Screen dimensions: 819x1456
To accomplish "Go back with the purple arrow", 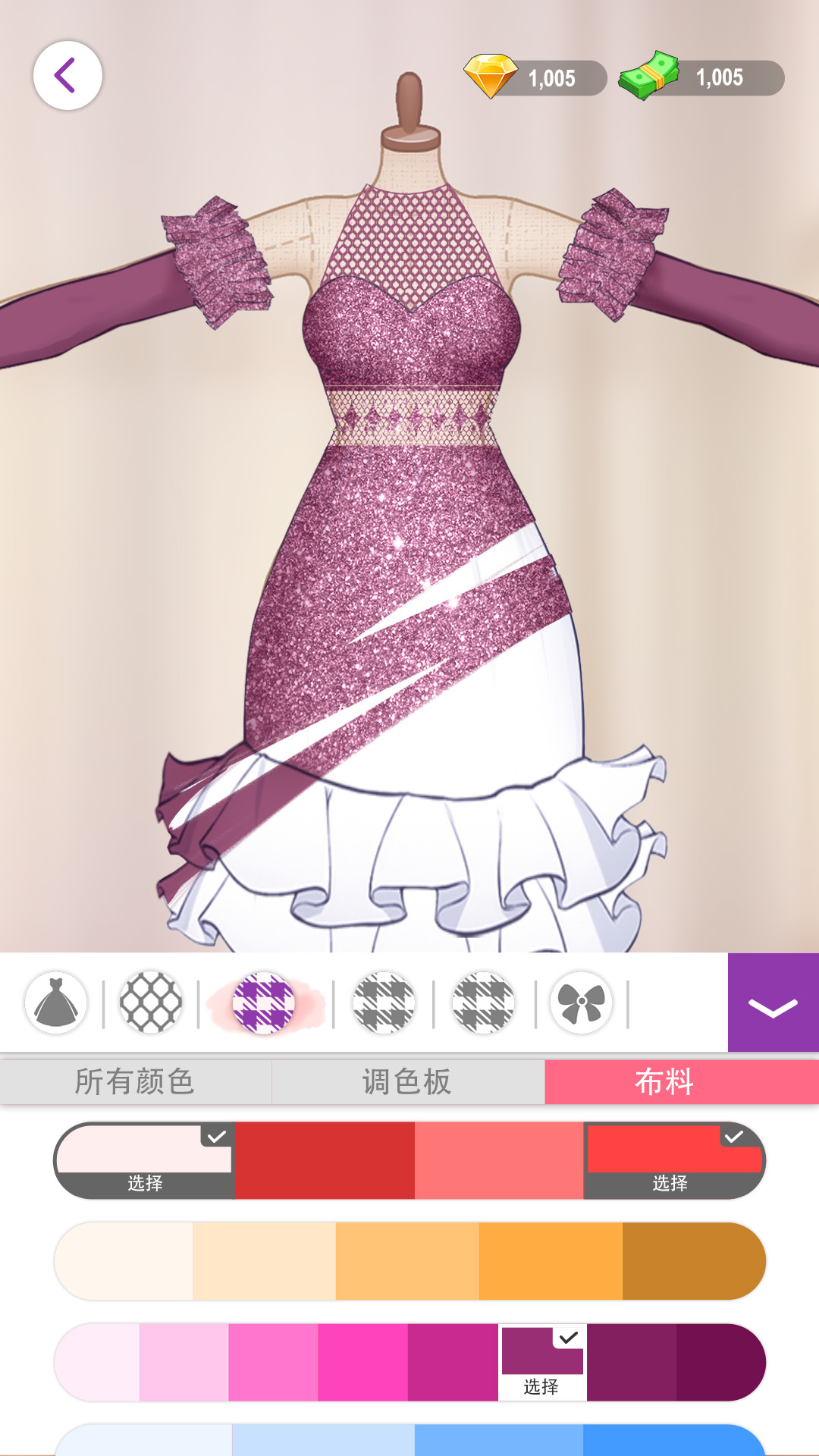I will tap(67, 76).
